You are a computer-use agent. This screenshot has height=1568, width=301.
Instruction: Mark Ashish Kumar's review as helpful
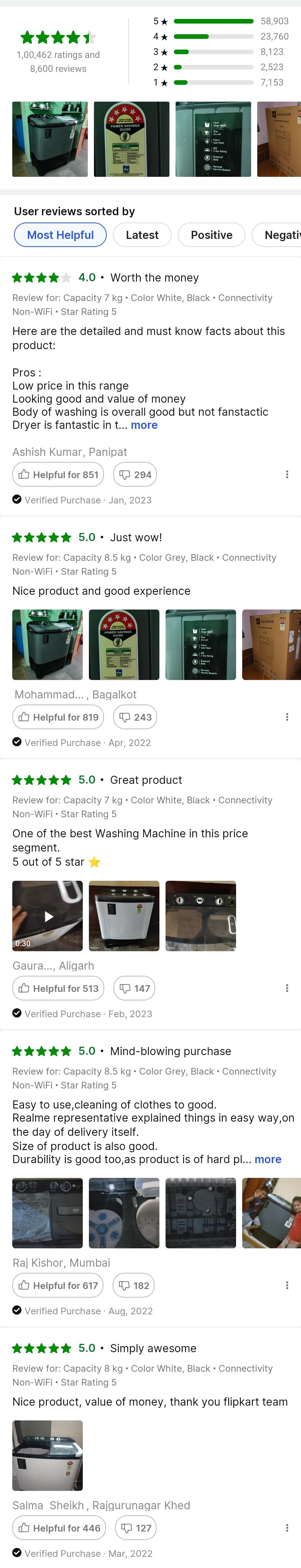[59, 475]
